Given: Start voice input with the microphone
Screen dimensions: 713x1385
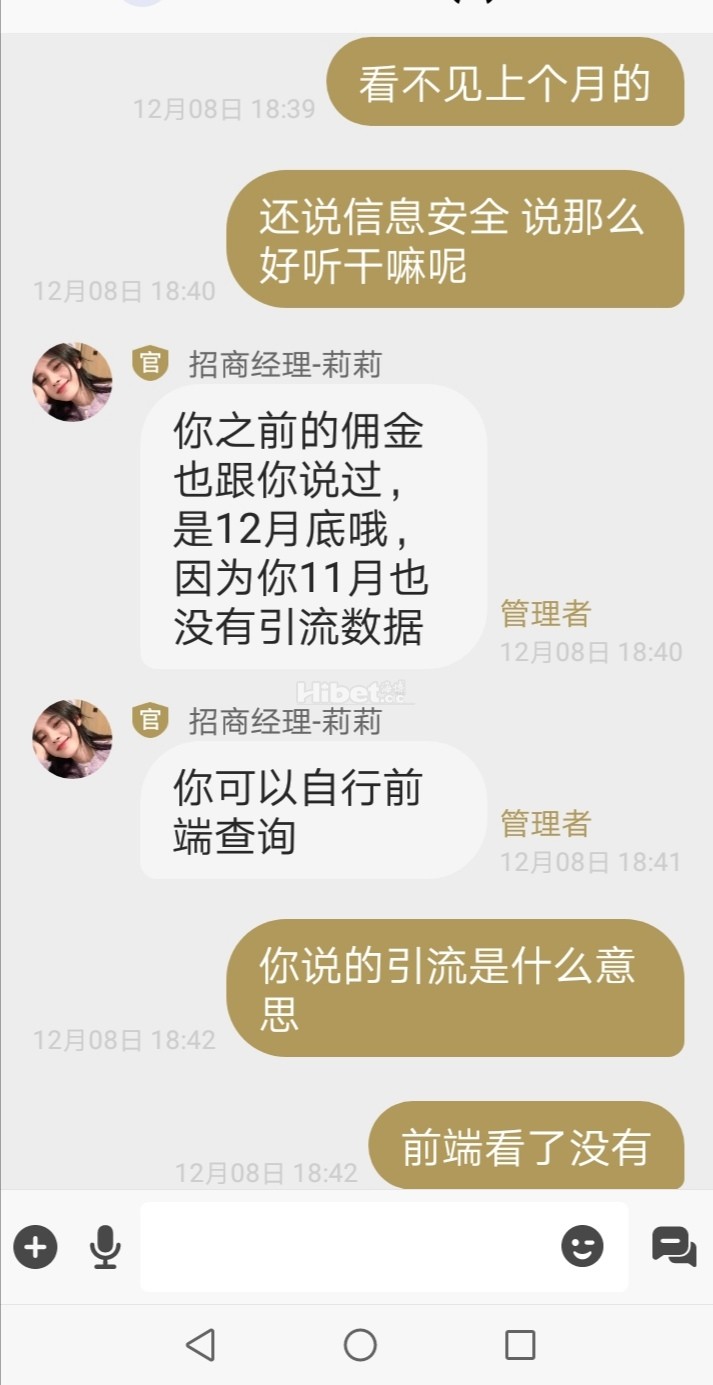Looking at the screenshot, I should point(105,1247).
